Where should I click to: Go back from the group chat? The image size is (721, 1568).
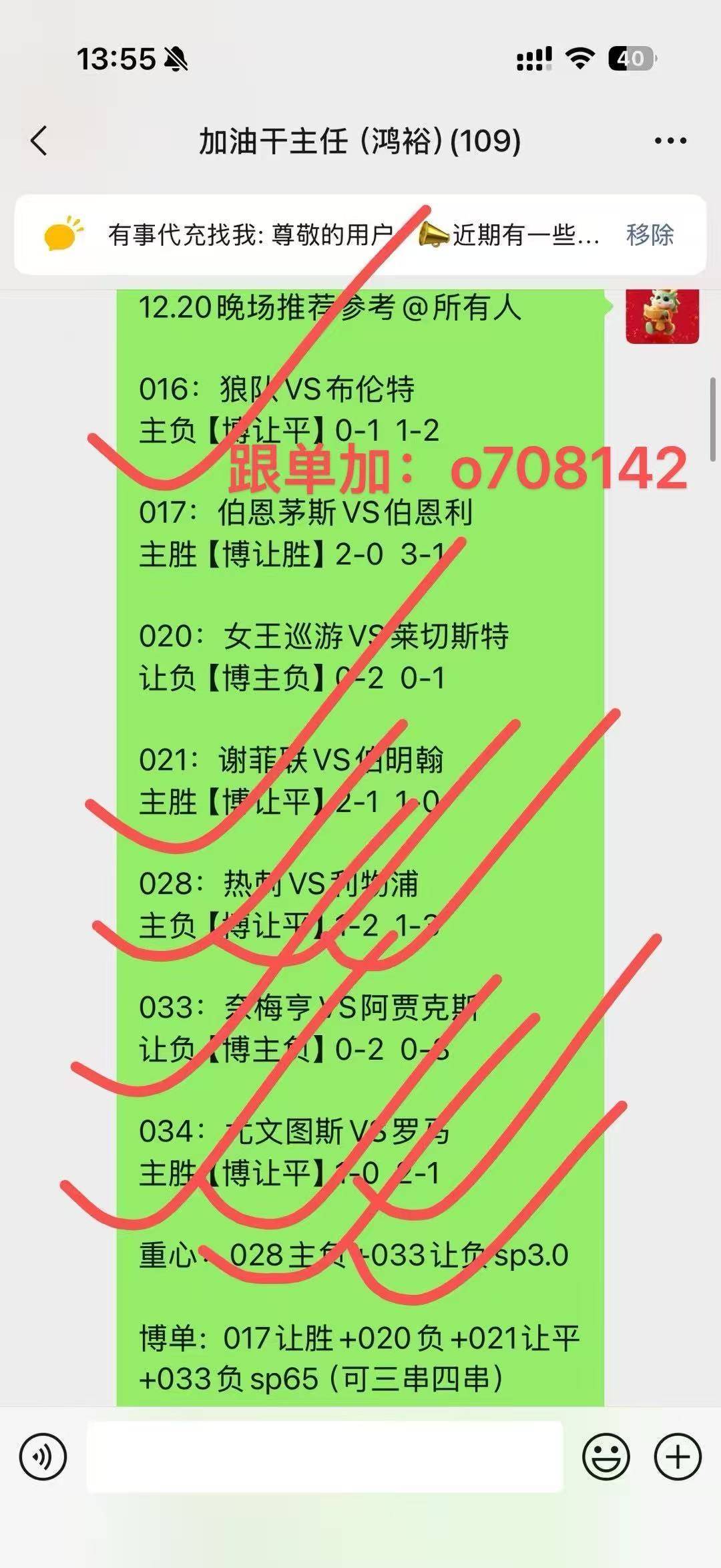click(x=40, y=141)
